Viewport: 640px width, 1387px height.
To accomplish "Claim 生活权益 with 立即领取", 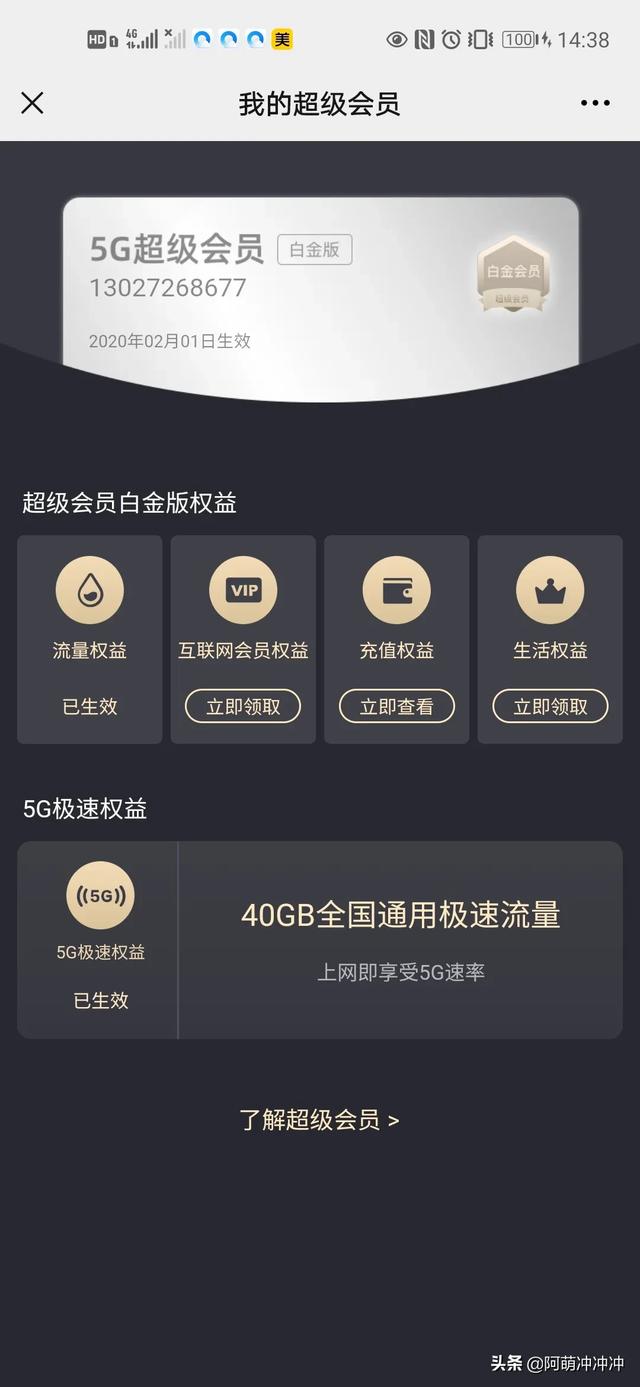I will [x=550, y=706].
